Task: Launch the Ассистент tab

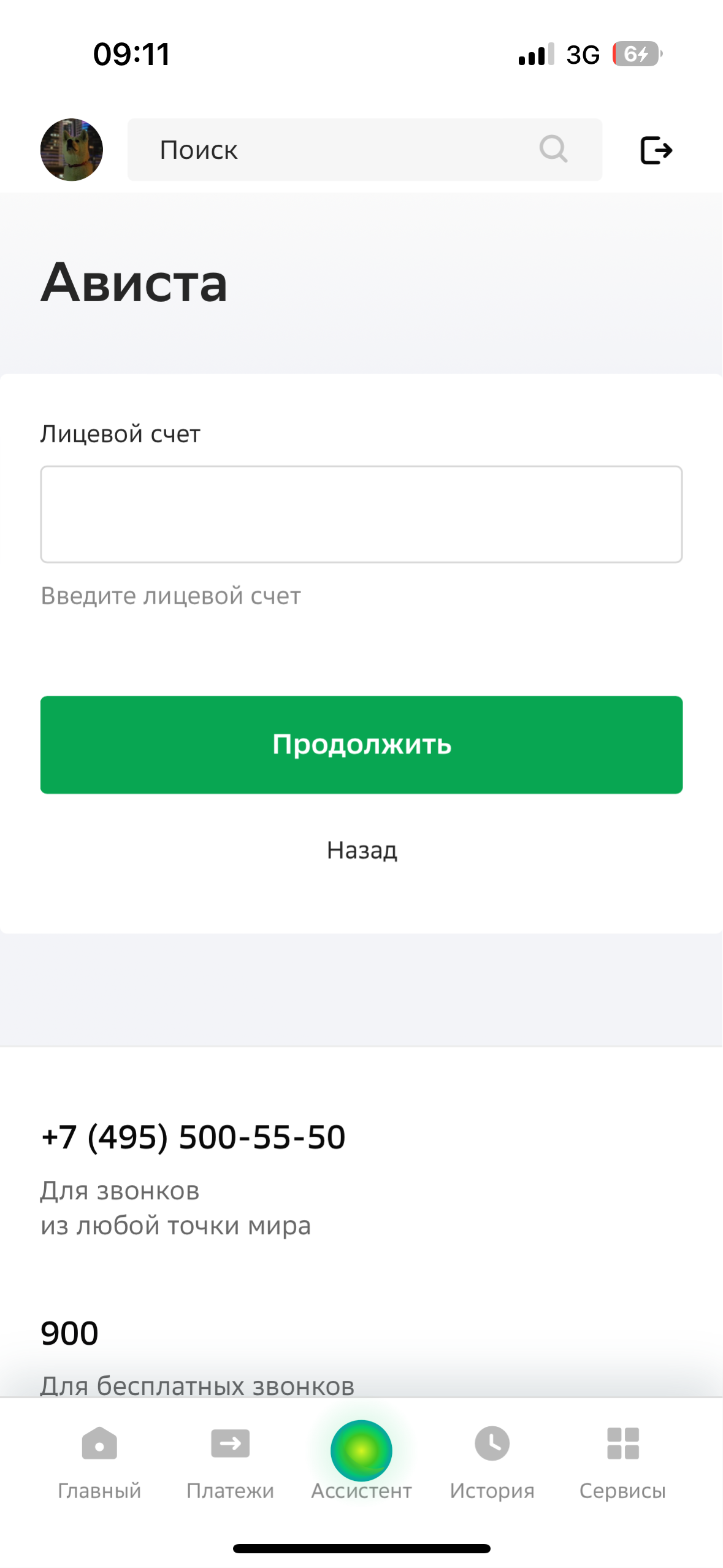Action: [361, 1461]
